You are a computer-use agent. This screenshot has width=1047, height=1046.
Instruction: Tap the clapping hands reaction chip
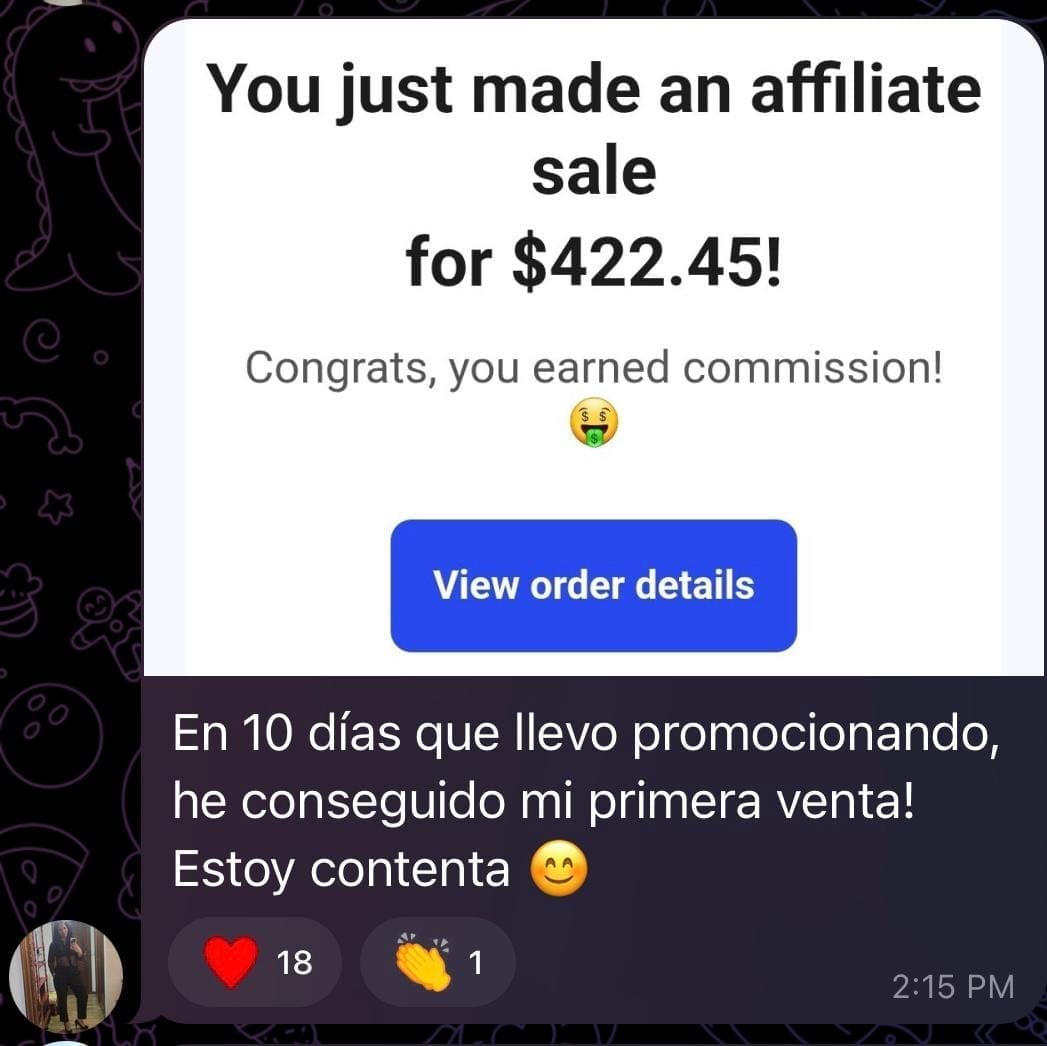(438, 962)
